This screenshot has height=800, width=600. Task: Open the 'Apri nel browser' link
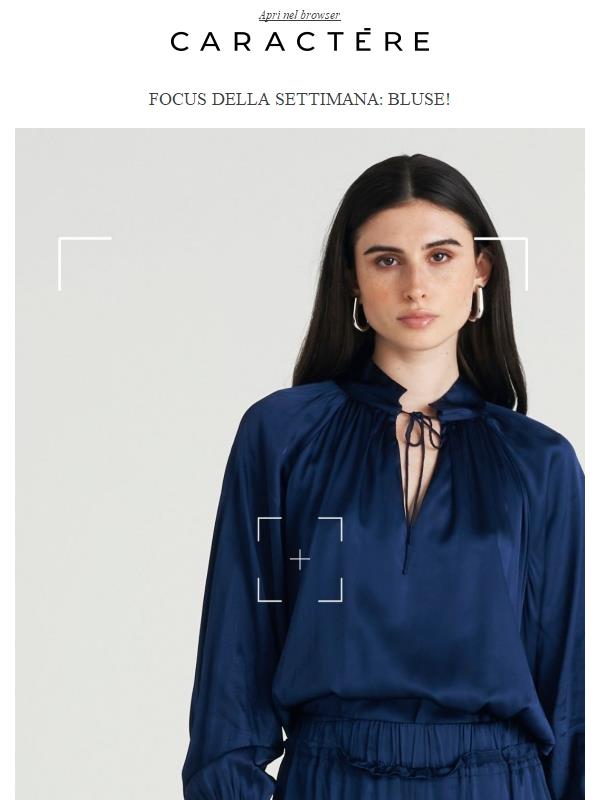tap(299, 15)
